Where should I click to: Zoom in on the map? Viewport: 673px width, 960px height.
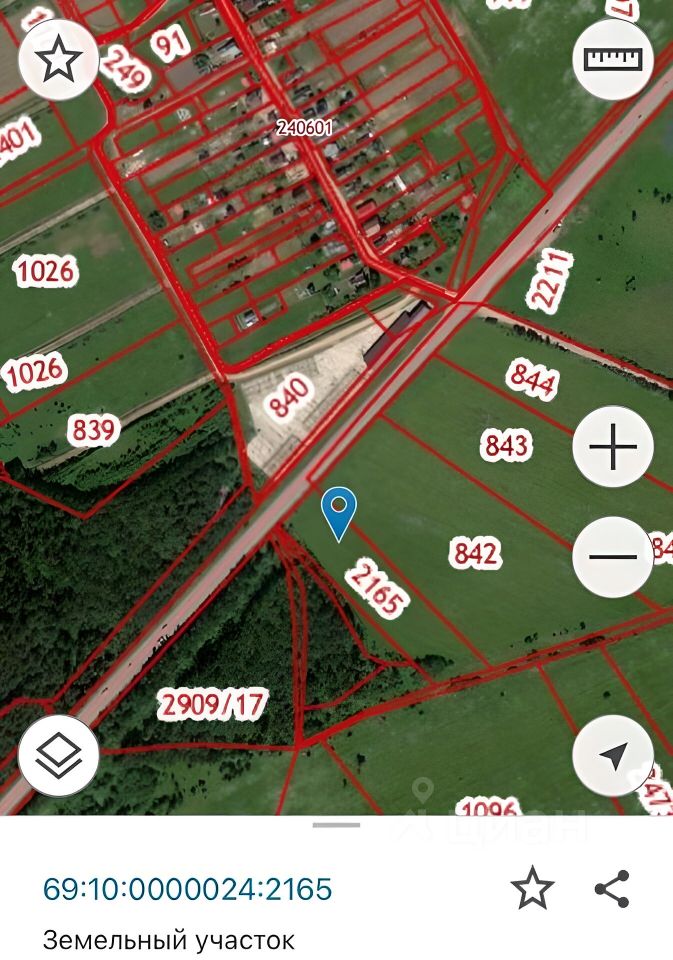tap(612, 447)
